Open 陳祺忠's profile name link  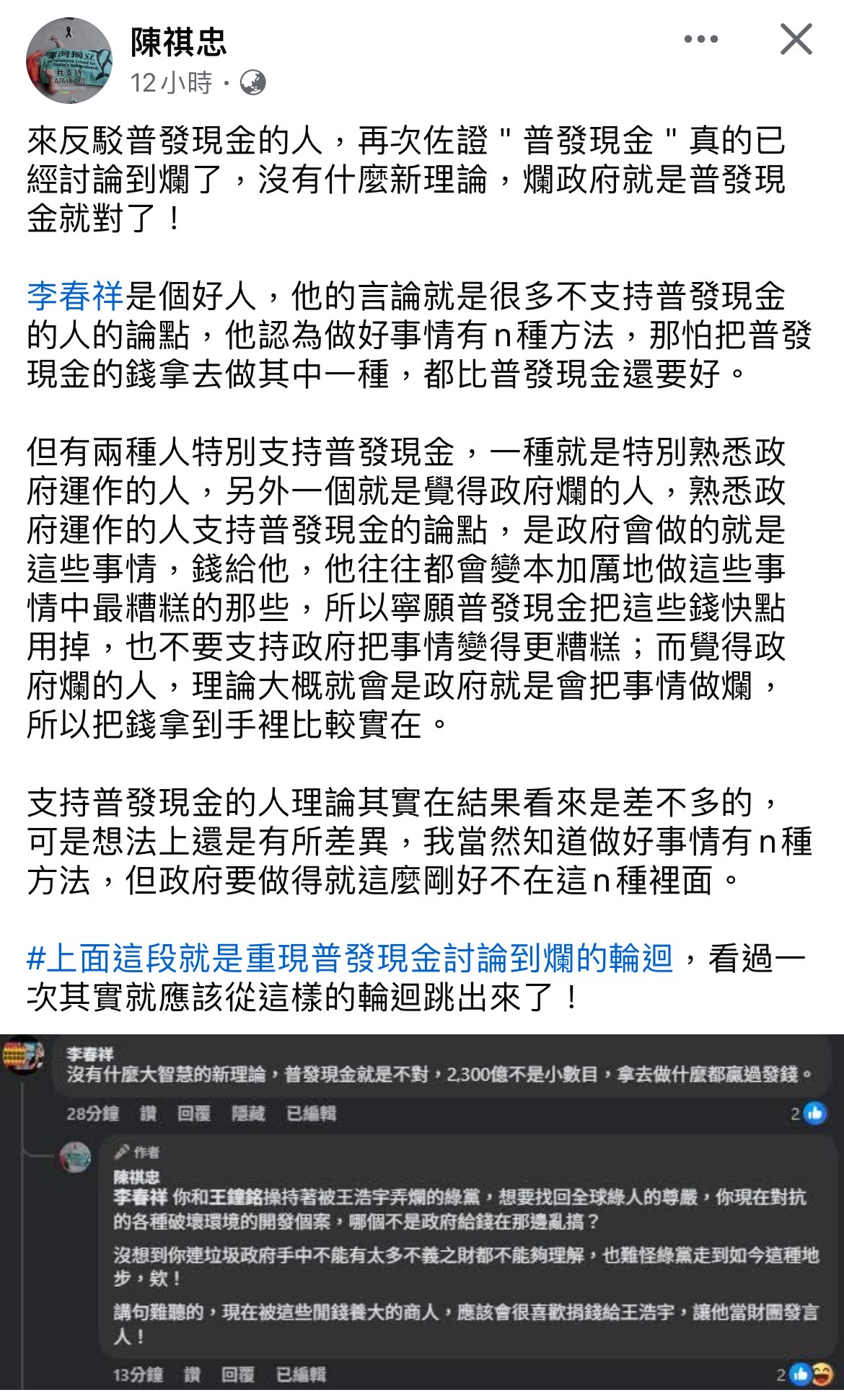(x=179, y=43)
